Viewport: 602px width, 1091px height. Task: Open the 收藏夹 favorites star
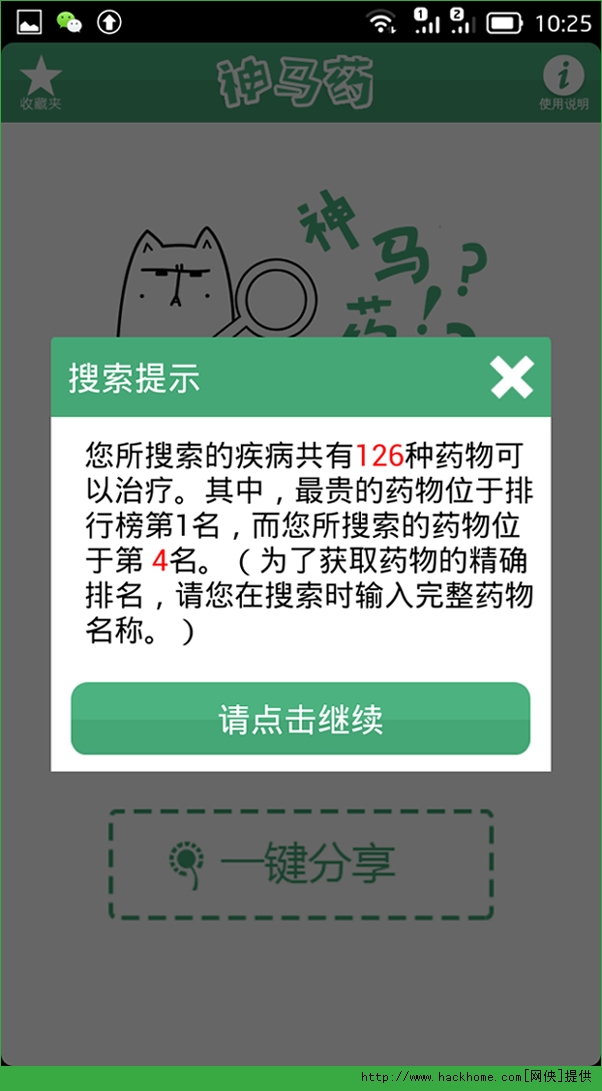tap(41, 83)
